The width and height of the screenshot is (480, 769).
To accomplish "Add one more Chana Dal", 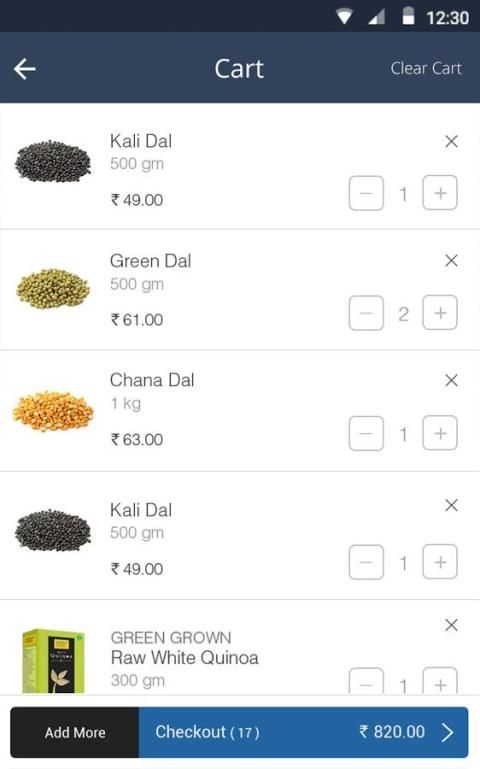I will [440, 433].
